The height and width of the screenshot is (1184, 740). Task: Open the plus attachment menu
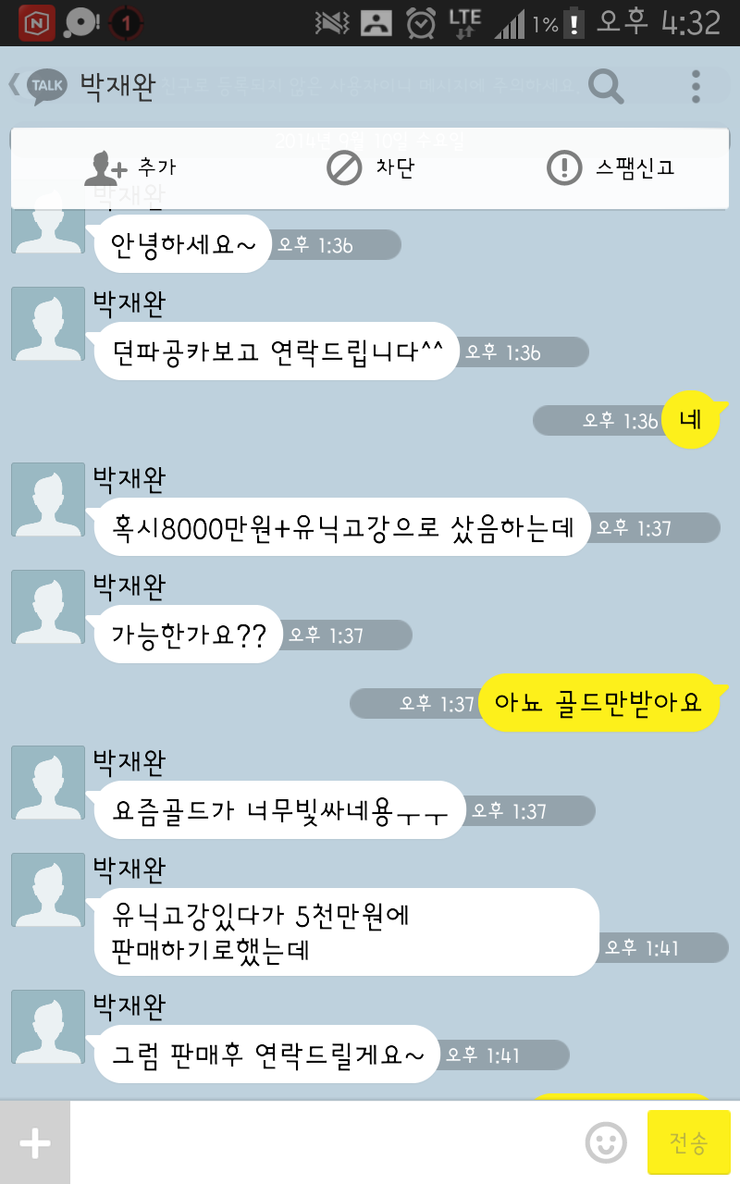35,1143
